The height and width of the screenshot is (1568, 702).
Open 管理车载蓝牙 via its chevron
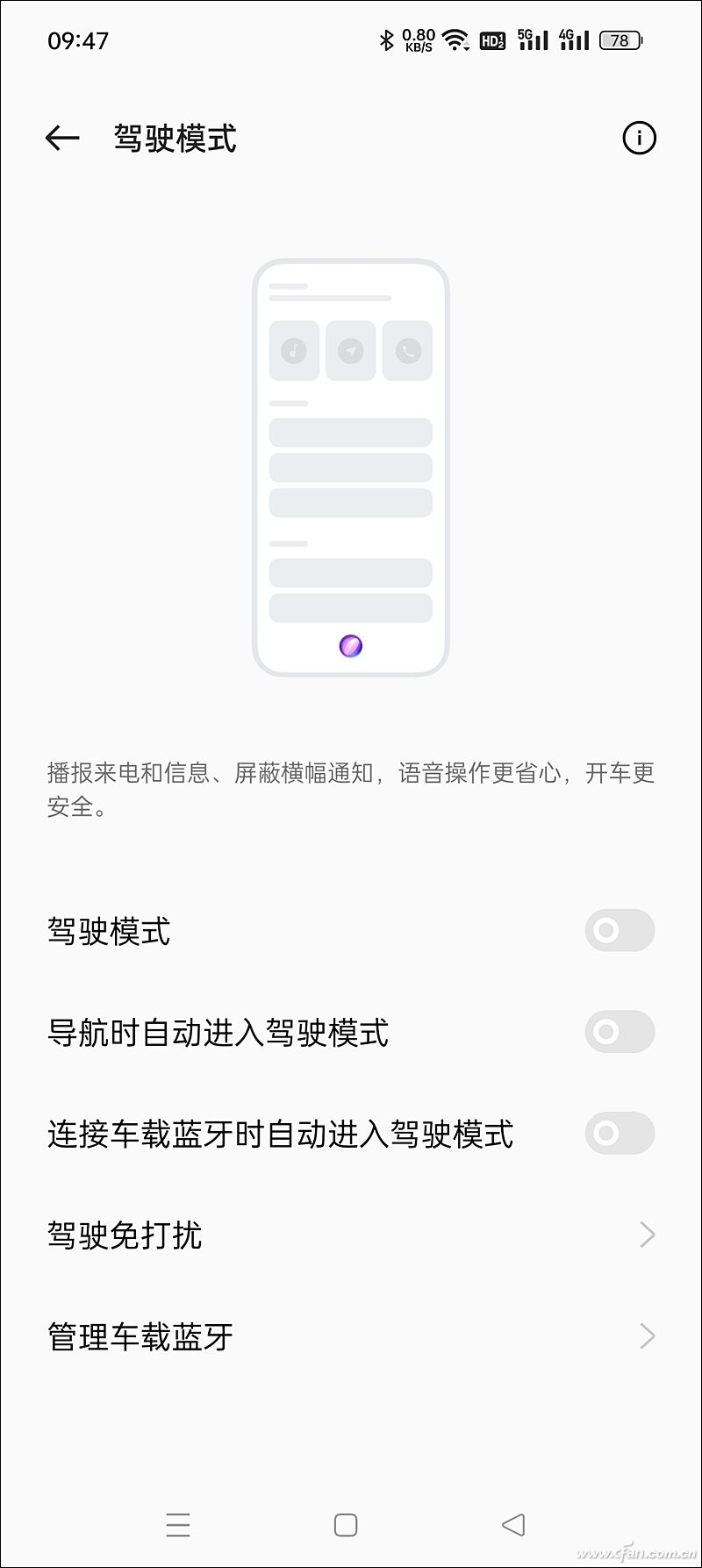tap(647, 1335)
